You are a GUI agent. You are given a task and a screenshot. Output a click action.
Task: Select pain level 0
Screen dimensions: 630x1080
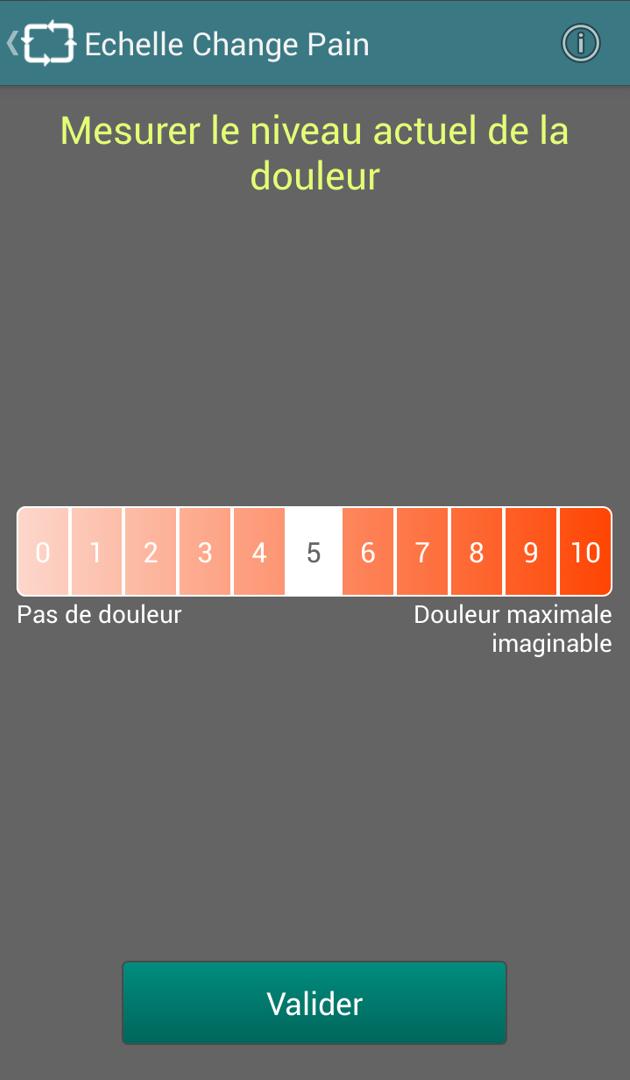(x=43, y=552)
